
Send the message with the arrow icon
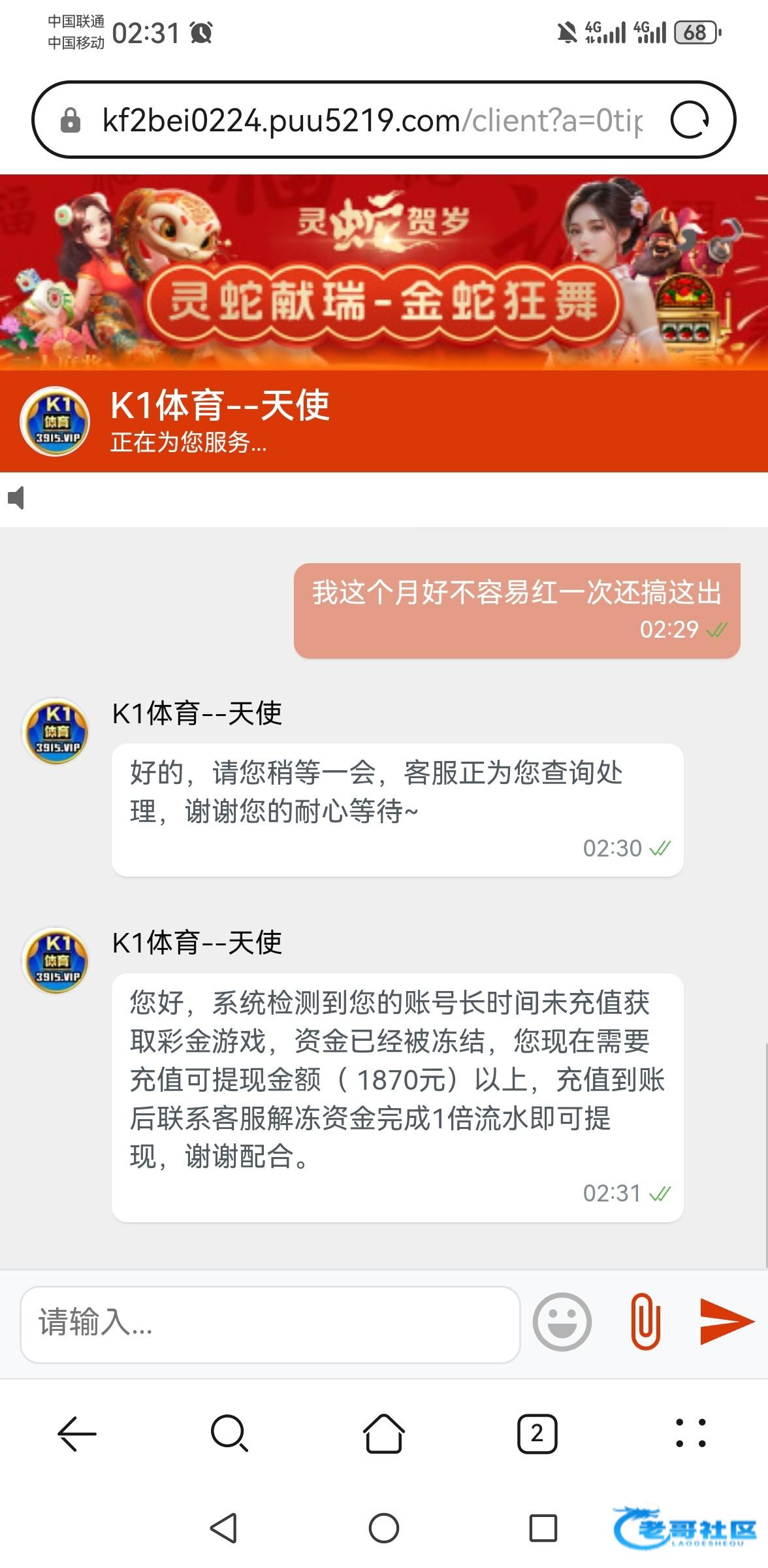coord(725,1322)
